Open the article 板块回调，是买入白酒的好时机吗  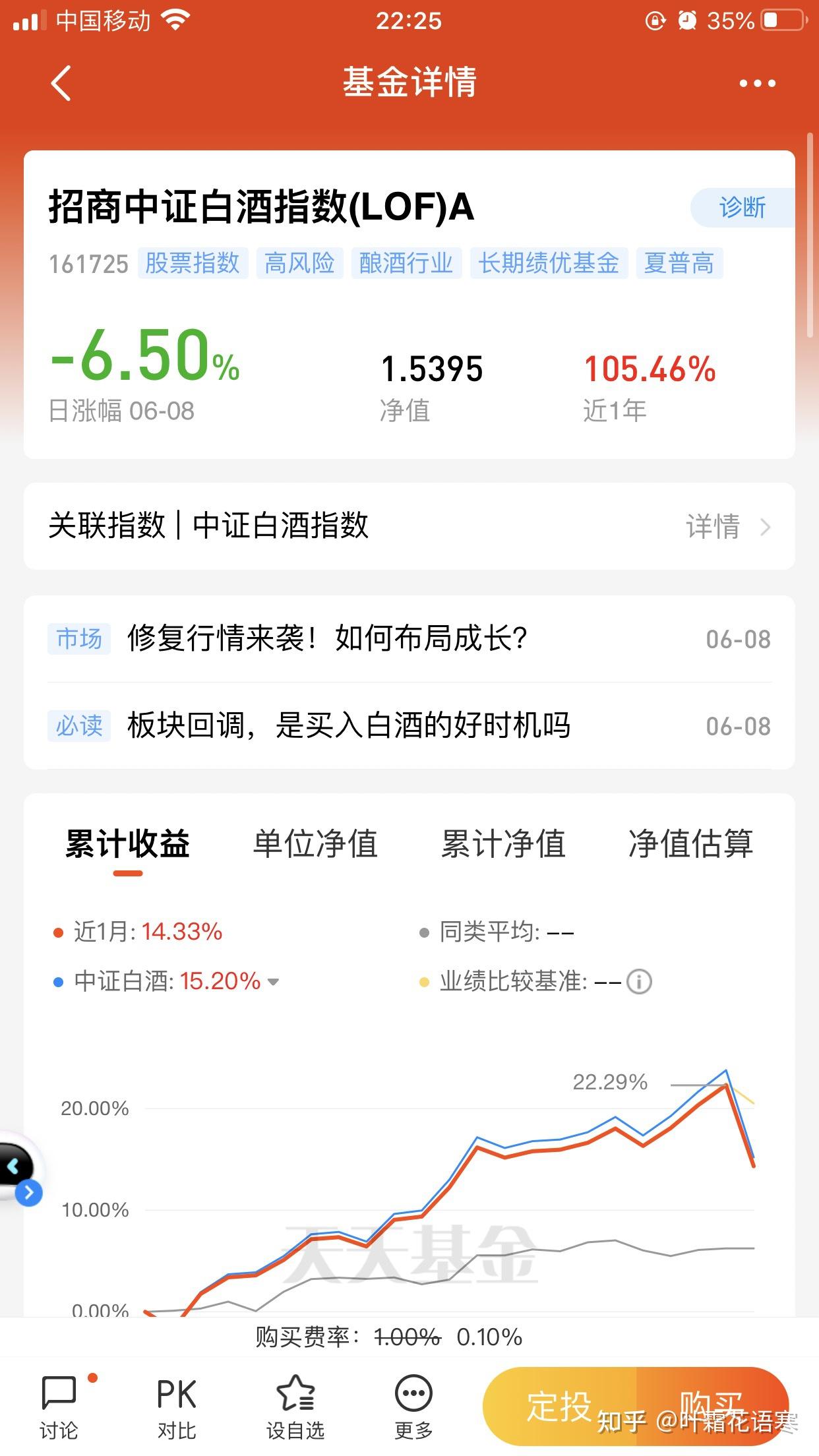[349, 725]
